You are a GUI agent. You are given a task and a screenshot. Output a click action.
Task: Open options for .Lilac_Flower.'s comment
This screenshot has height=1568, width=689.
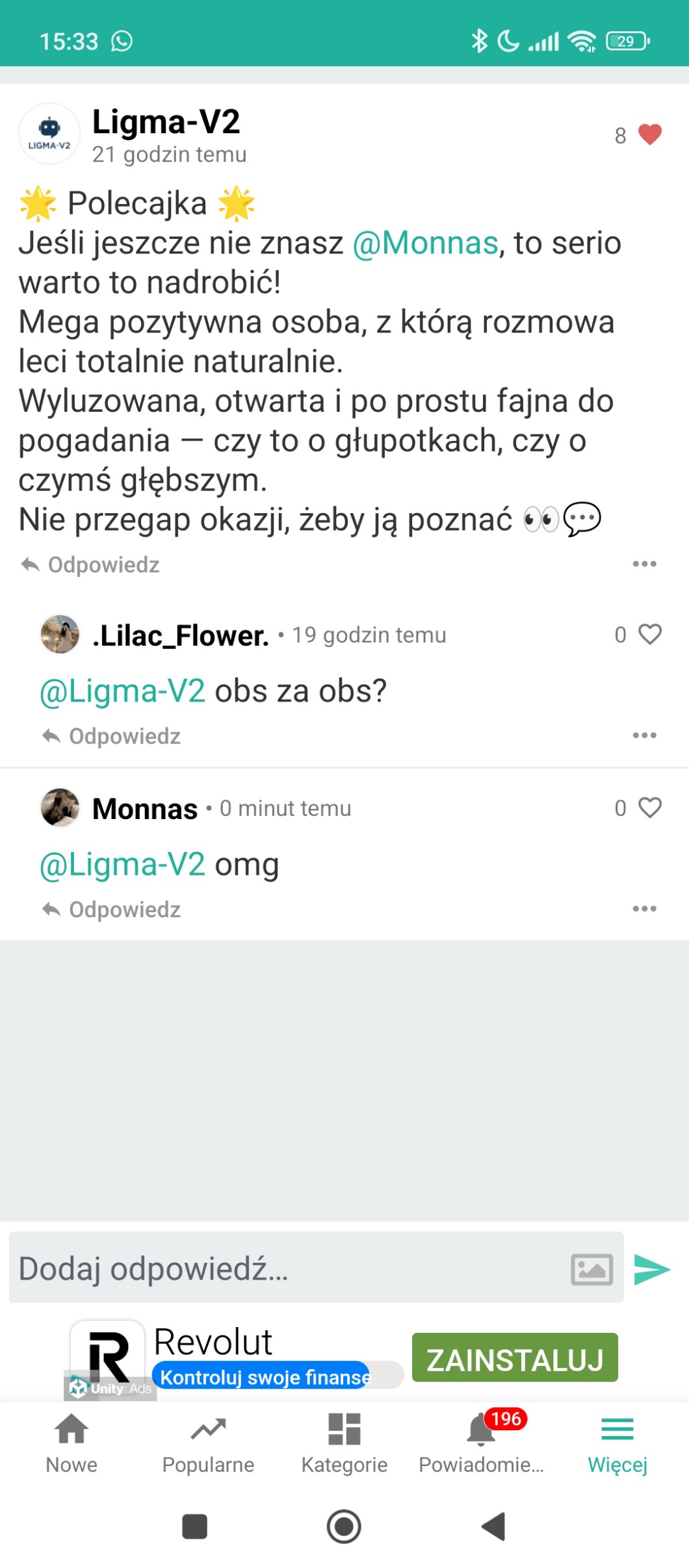[x=644, y=735]
